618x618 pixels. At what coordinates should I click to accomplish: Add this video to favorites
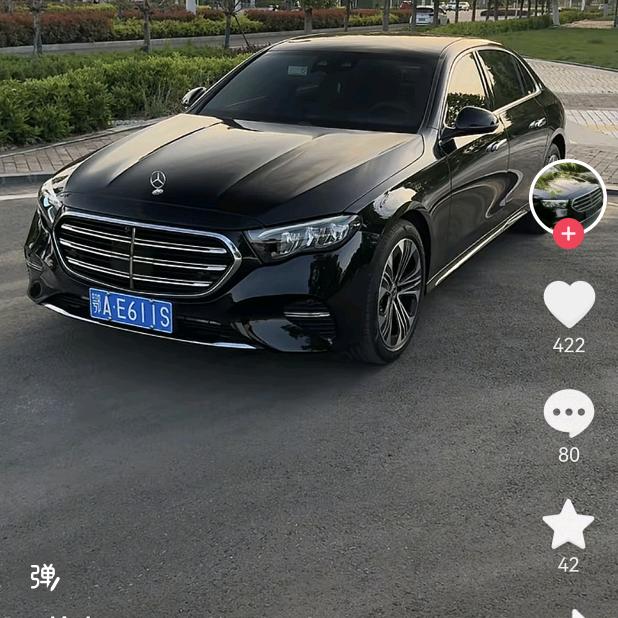tap(568, 524)
